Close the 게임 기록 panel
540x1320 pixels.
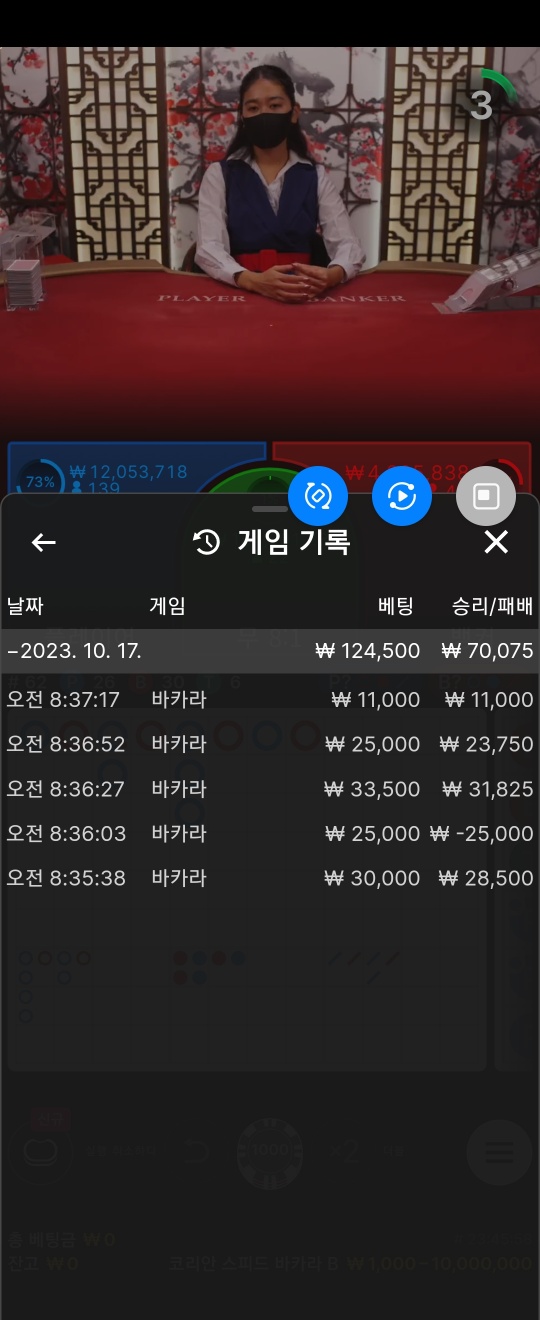pyautogui.click(x=496, y=542)
